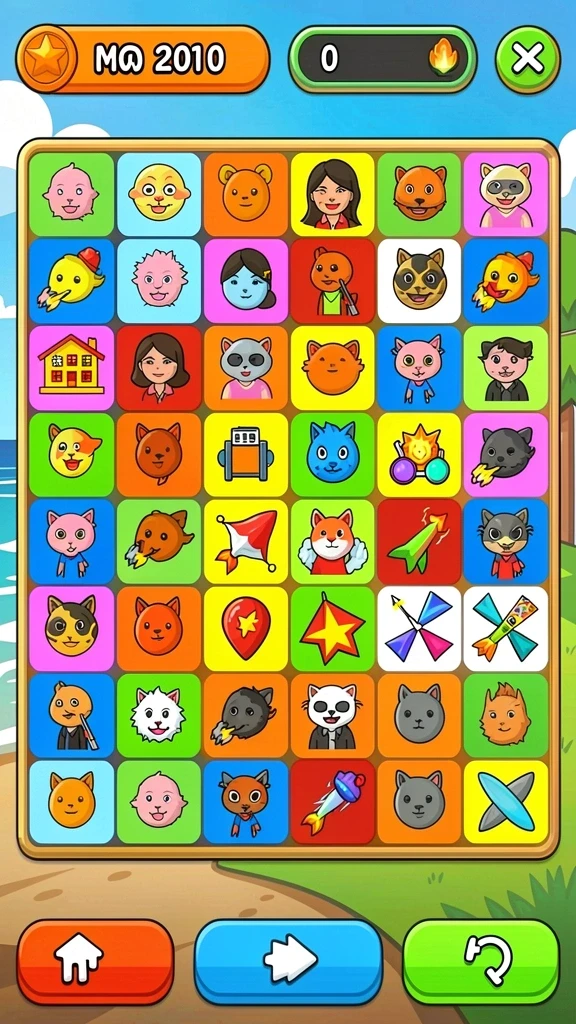
Task: Select the blue cat tile
Action: tap(332, 455)
